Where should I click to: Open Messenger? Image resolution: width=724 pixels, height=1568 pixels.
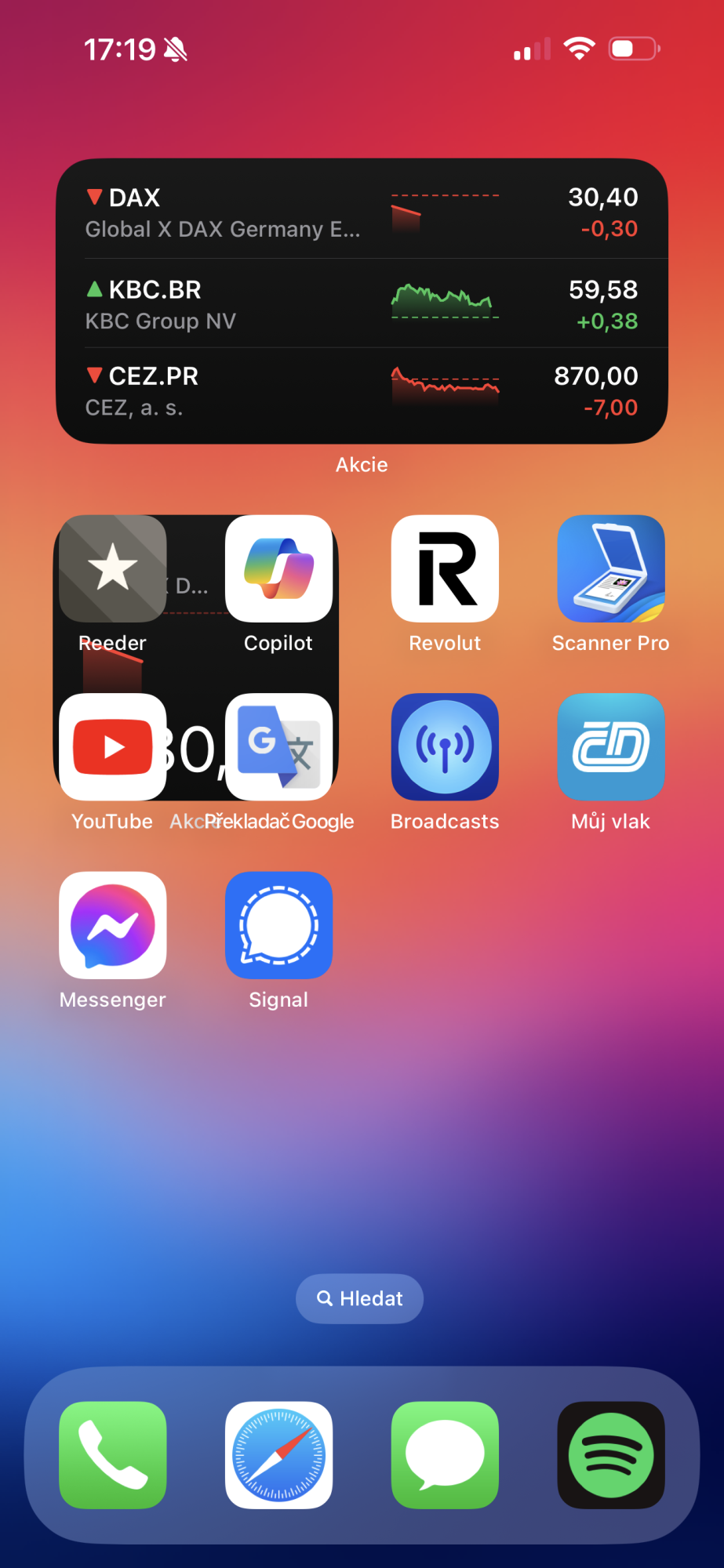[113, 925]
